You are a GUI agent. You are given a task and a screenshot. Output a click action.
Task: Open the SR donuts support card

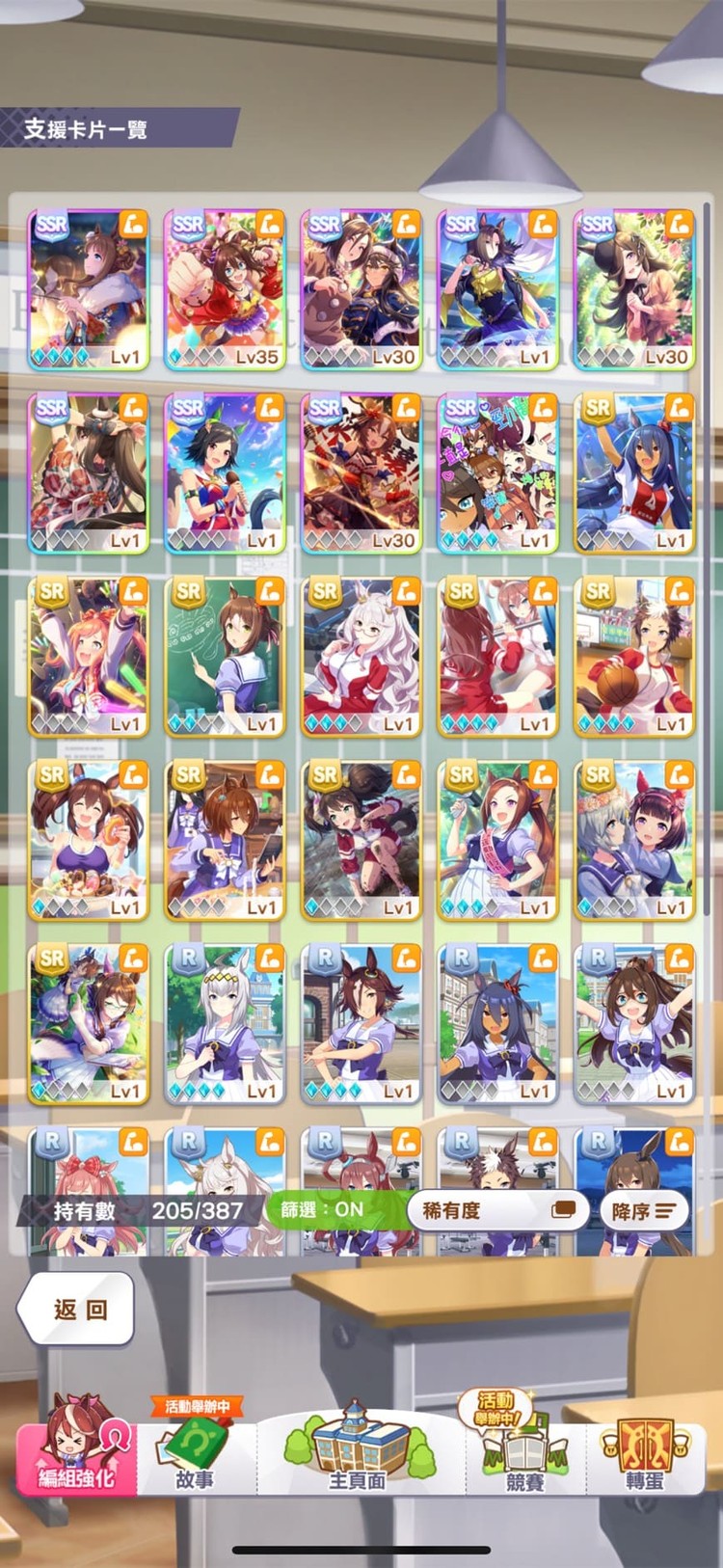pyautogui.click(x=88, y=840)
